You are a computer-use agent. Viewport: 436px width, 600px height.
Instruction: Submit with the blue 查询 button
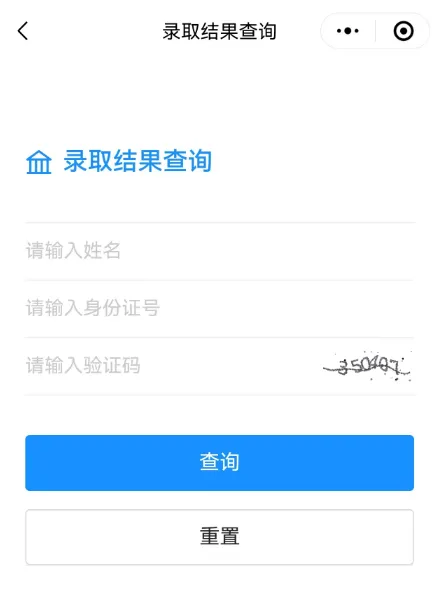[x=220, y=463]
